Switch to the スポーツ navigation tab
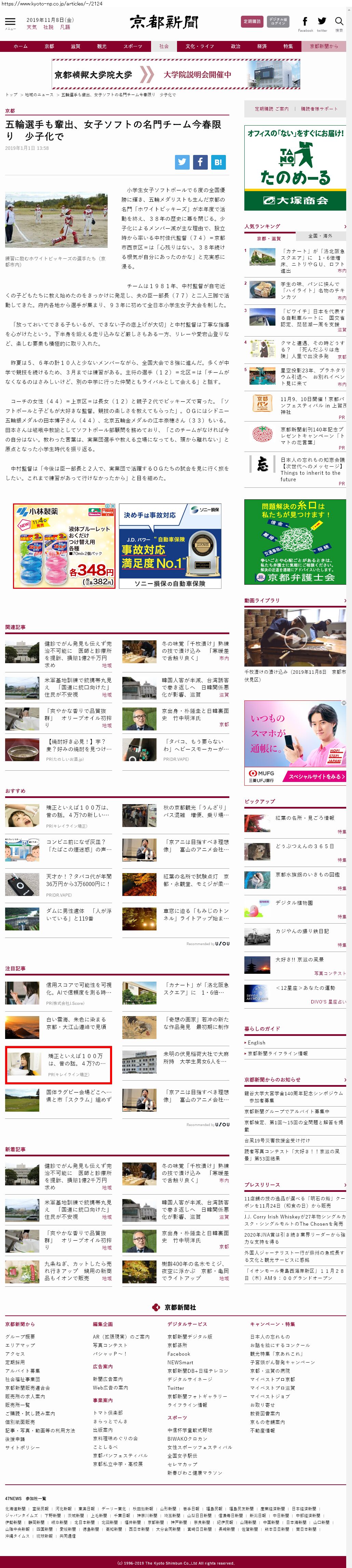Screen dimensions: 352x1568 point(132,46)
